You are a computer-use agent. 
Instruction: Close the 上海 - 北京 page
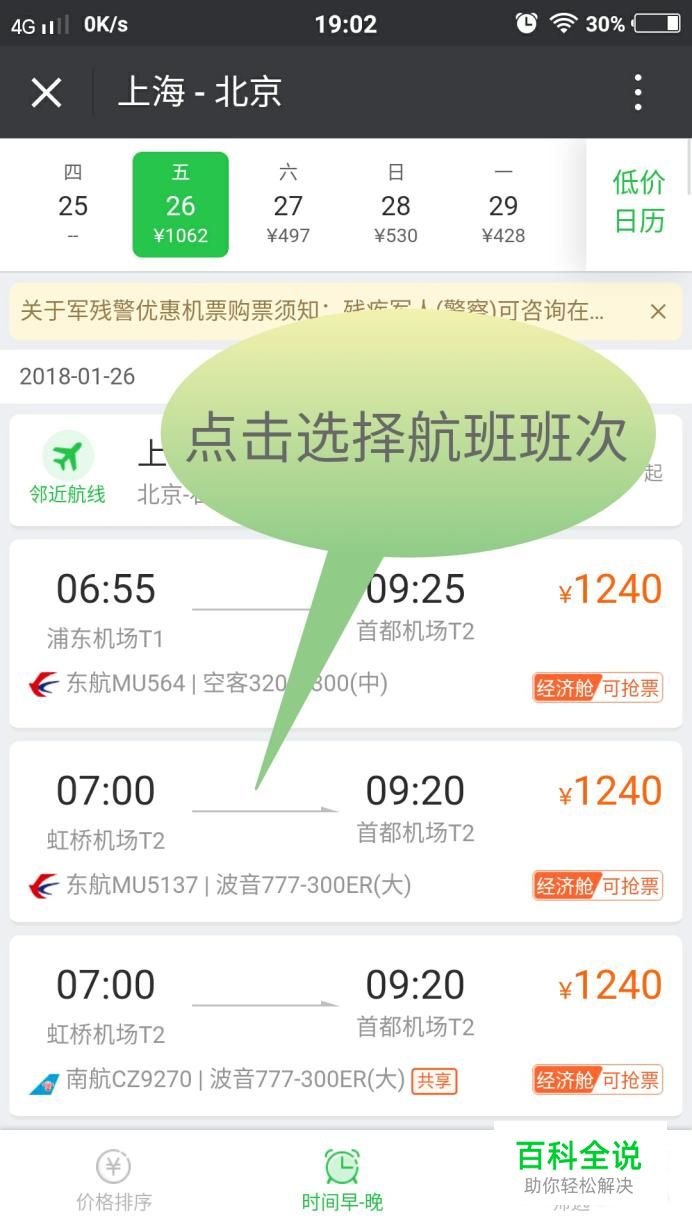click(46, 93)
